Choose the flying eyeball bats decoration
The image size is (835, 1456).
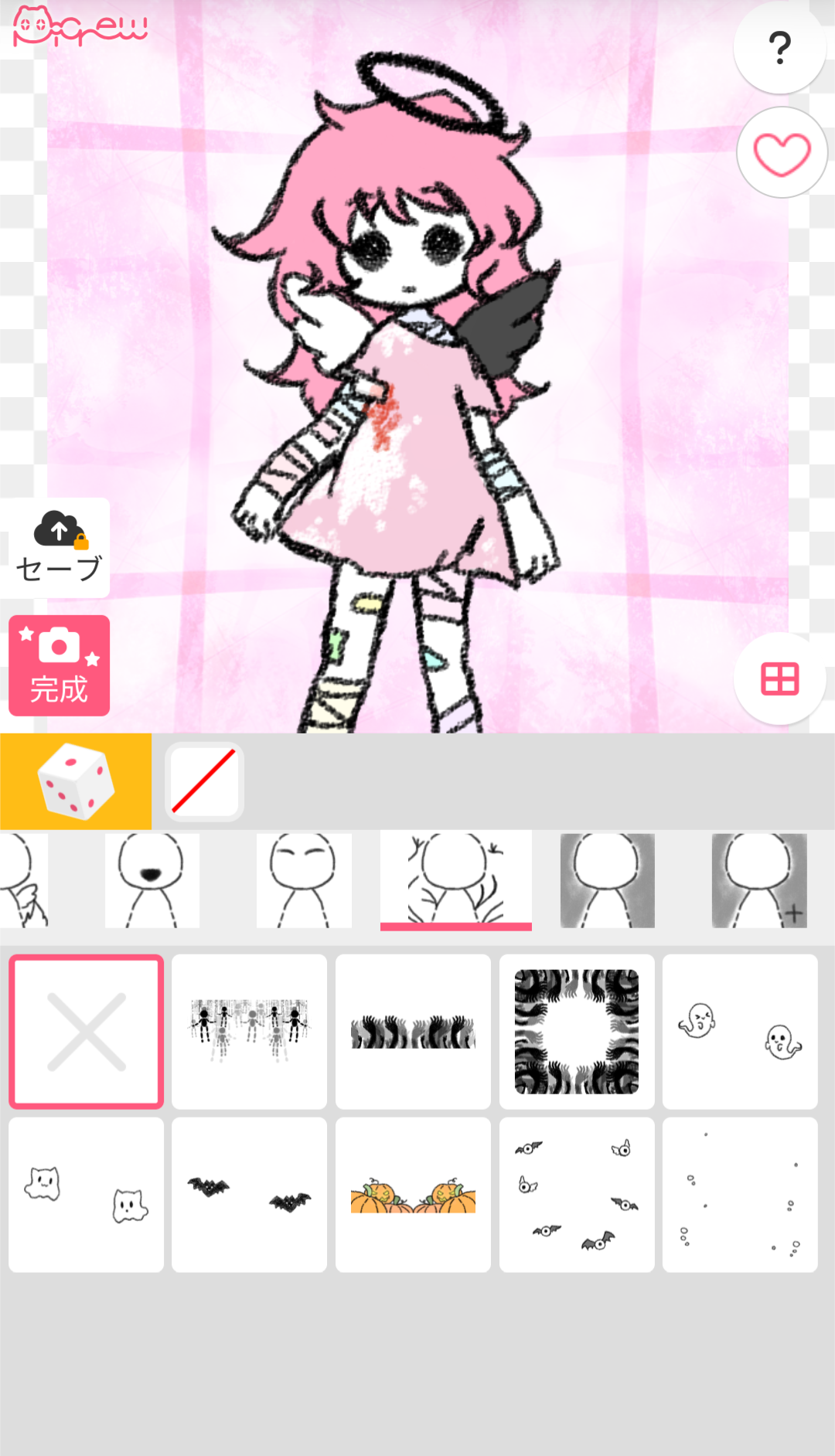tap(577, 1195)
